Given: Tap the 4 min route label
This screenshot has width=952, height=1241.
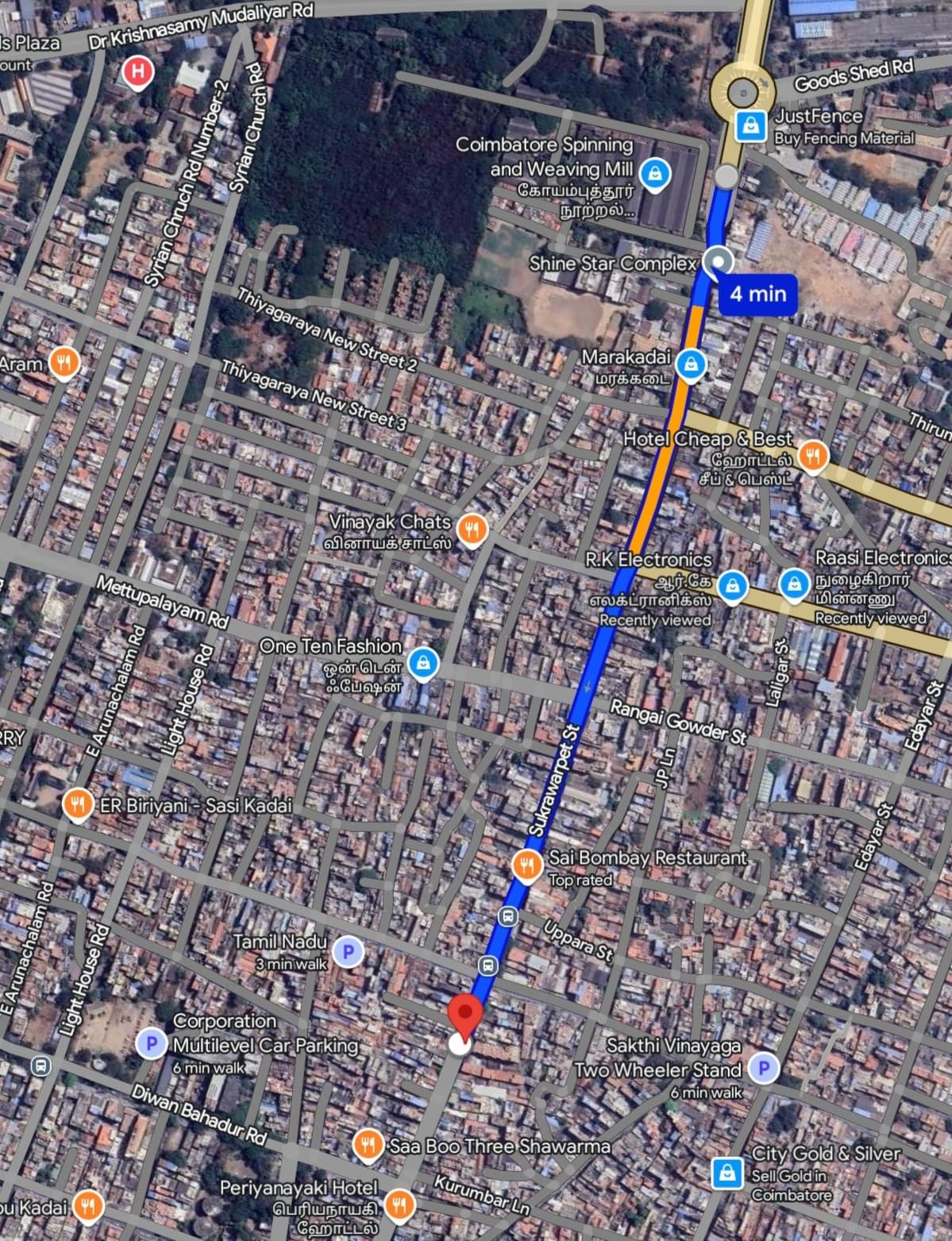Looking at the screenshot, I should pos(757,294).
